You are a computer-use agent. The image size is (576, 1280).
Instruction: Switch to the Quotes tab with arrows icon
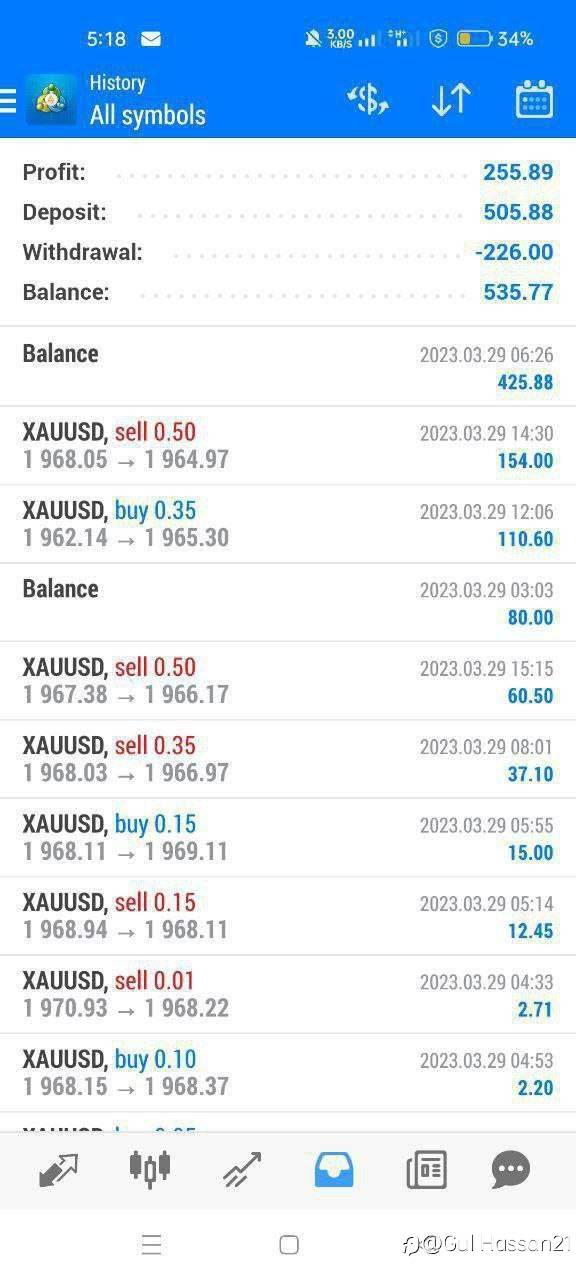[58, 1169]
